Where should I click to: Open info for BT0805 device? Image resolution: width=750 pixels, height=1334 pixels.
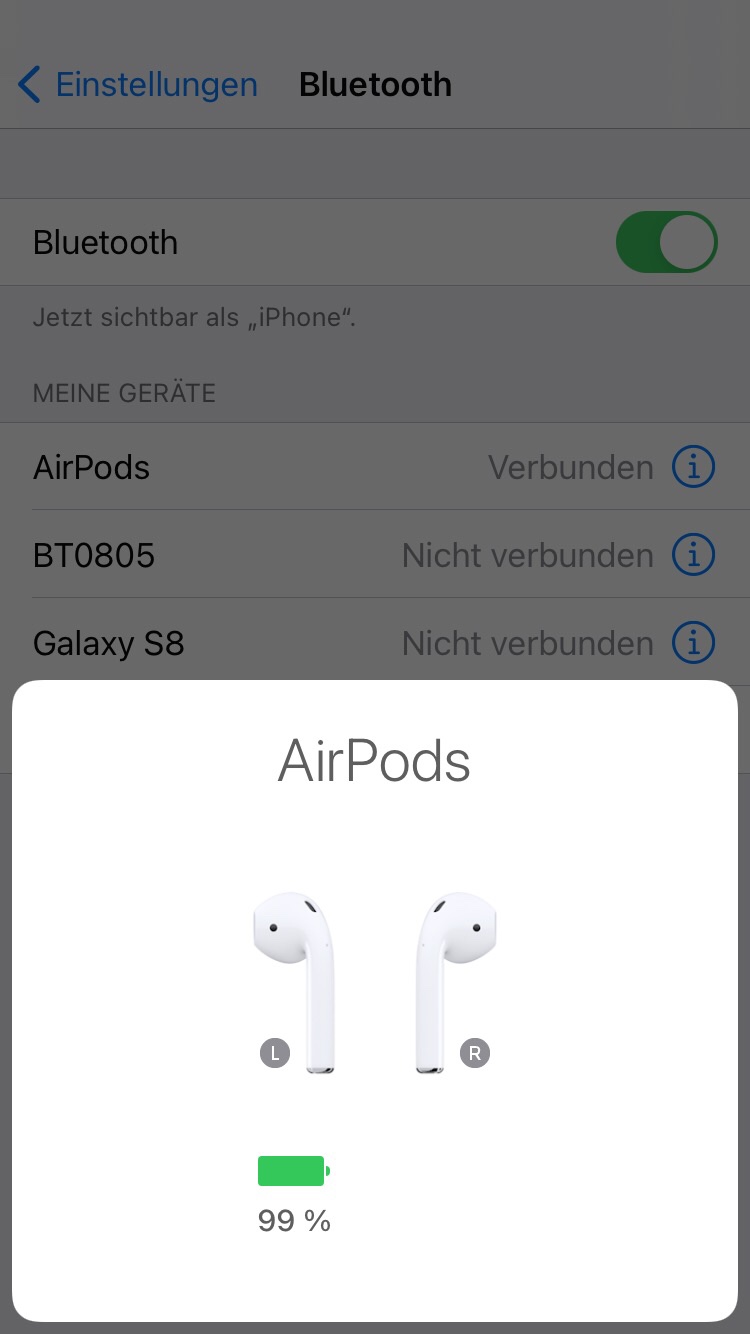693,555
